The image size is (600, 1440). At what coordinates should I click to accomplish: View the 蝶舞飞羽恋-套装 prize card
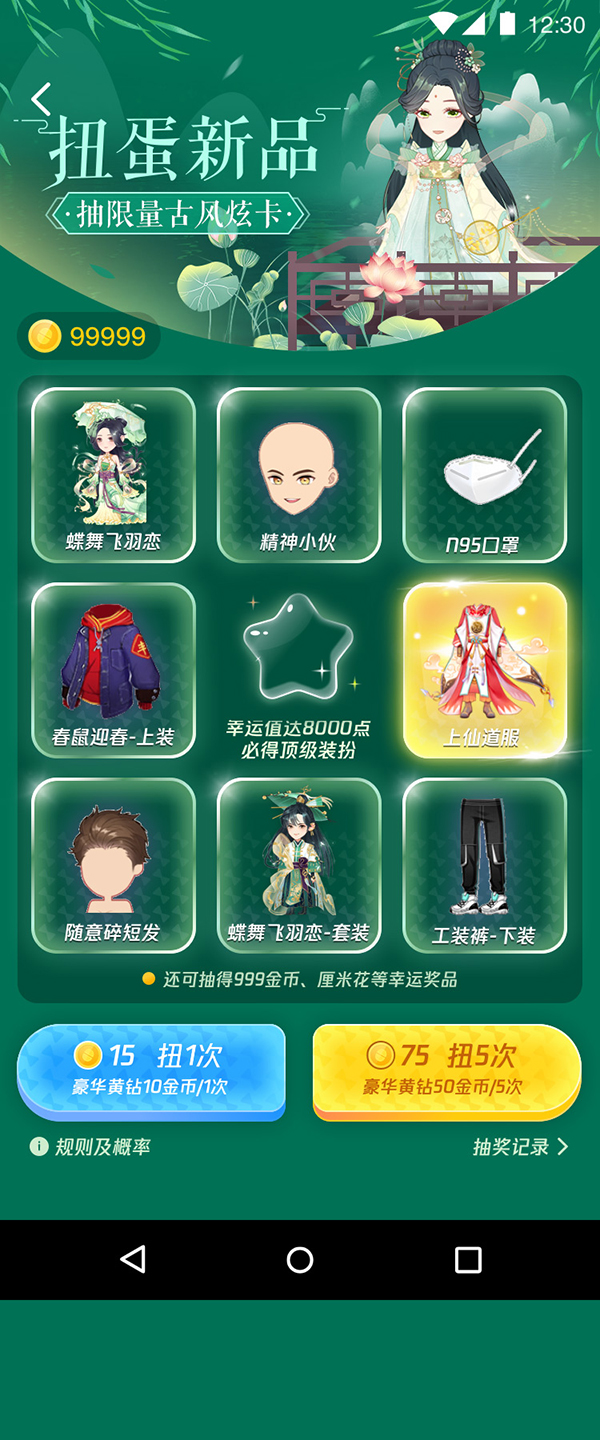(x=299, y=865)
